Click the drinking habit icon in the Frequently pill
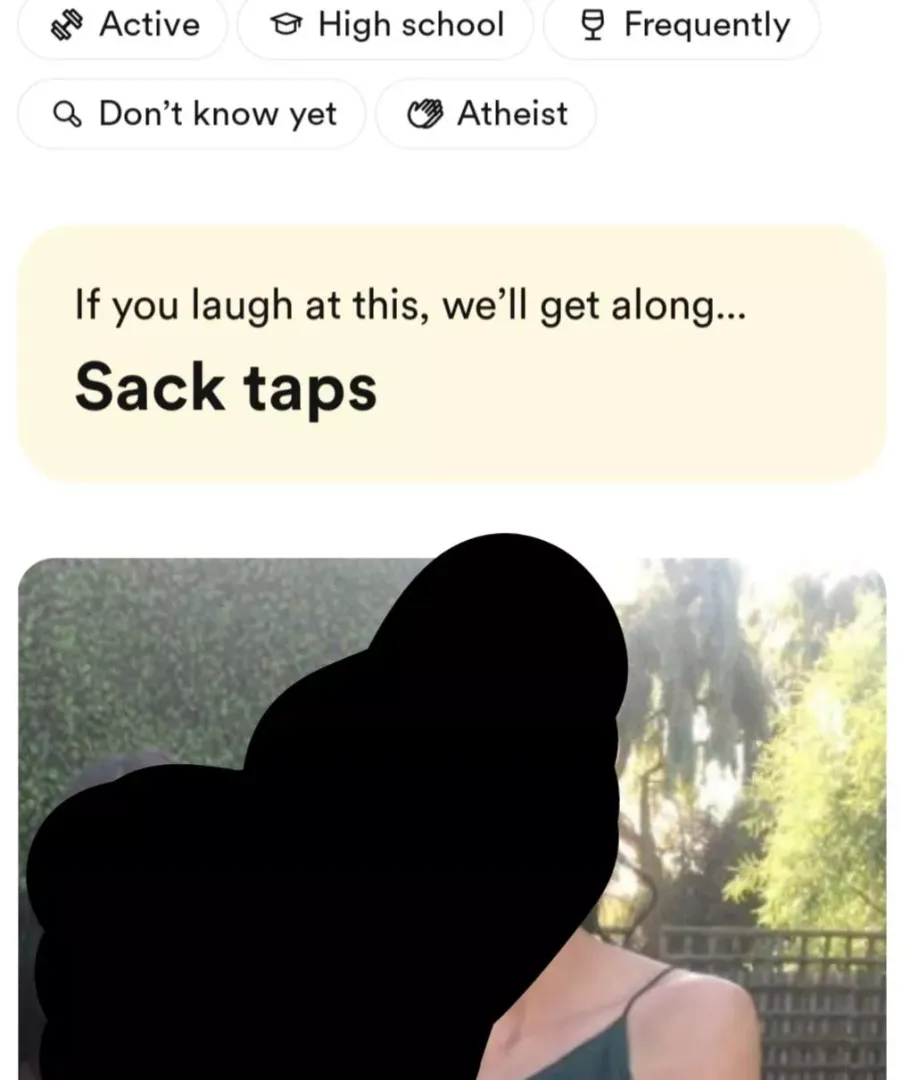This screenshot has height=1080, width=910. (592, 25)
